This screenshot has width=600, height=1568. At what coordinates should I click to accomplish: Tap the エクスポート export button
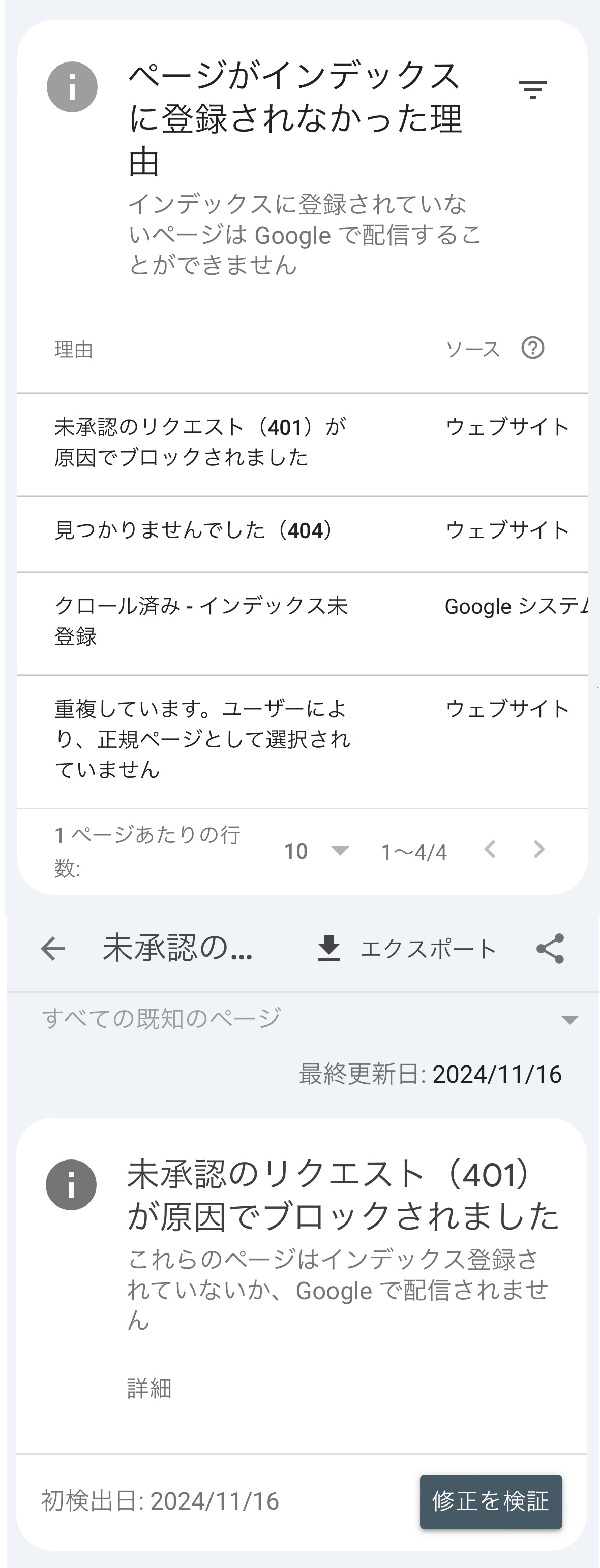(x=407, y=949)
